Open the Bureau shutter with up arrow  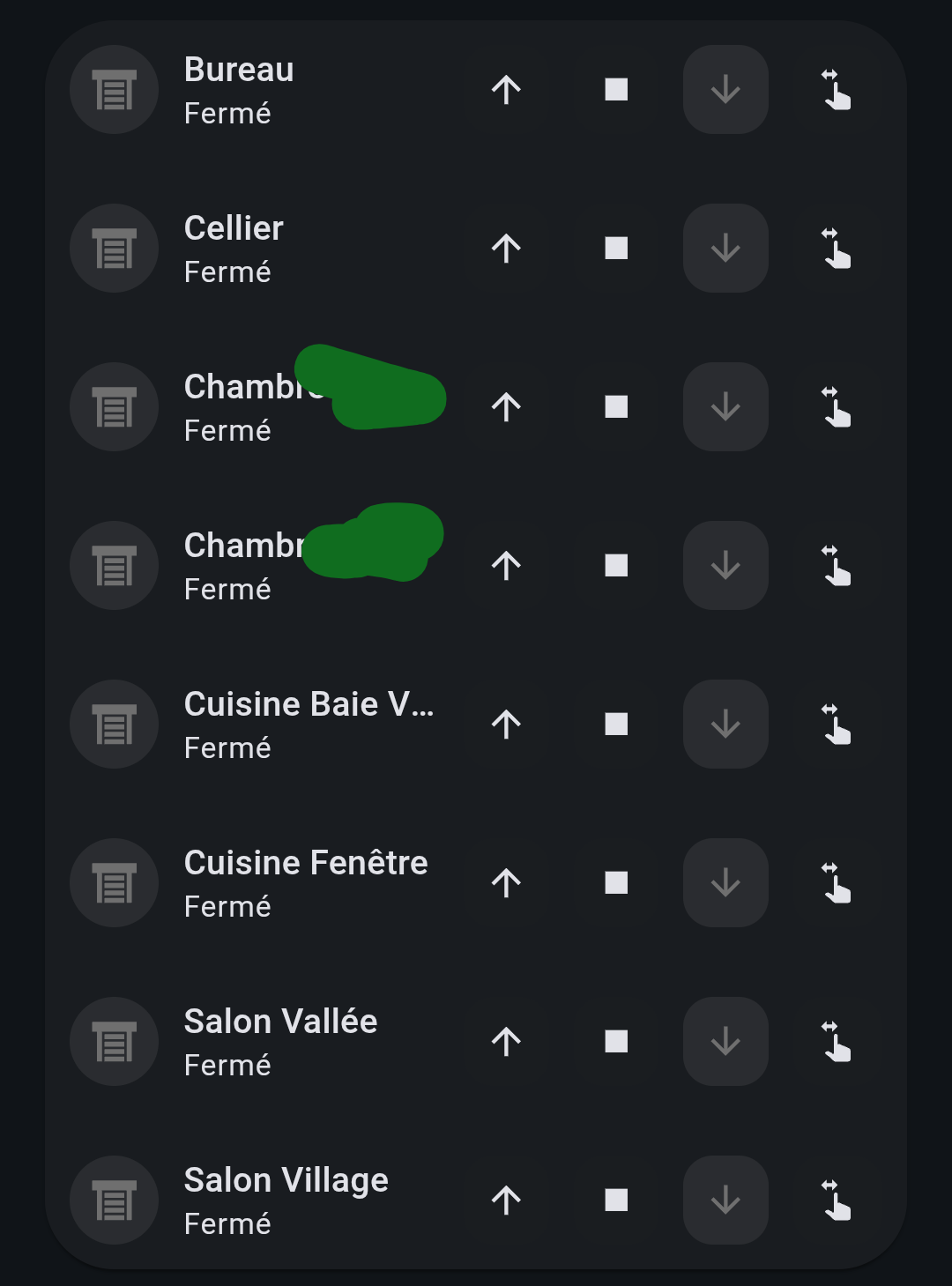pyautogui.click(x=506, y=90)
